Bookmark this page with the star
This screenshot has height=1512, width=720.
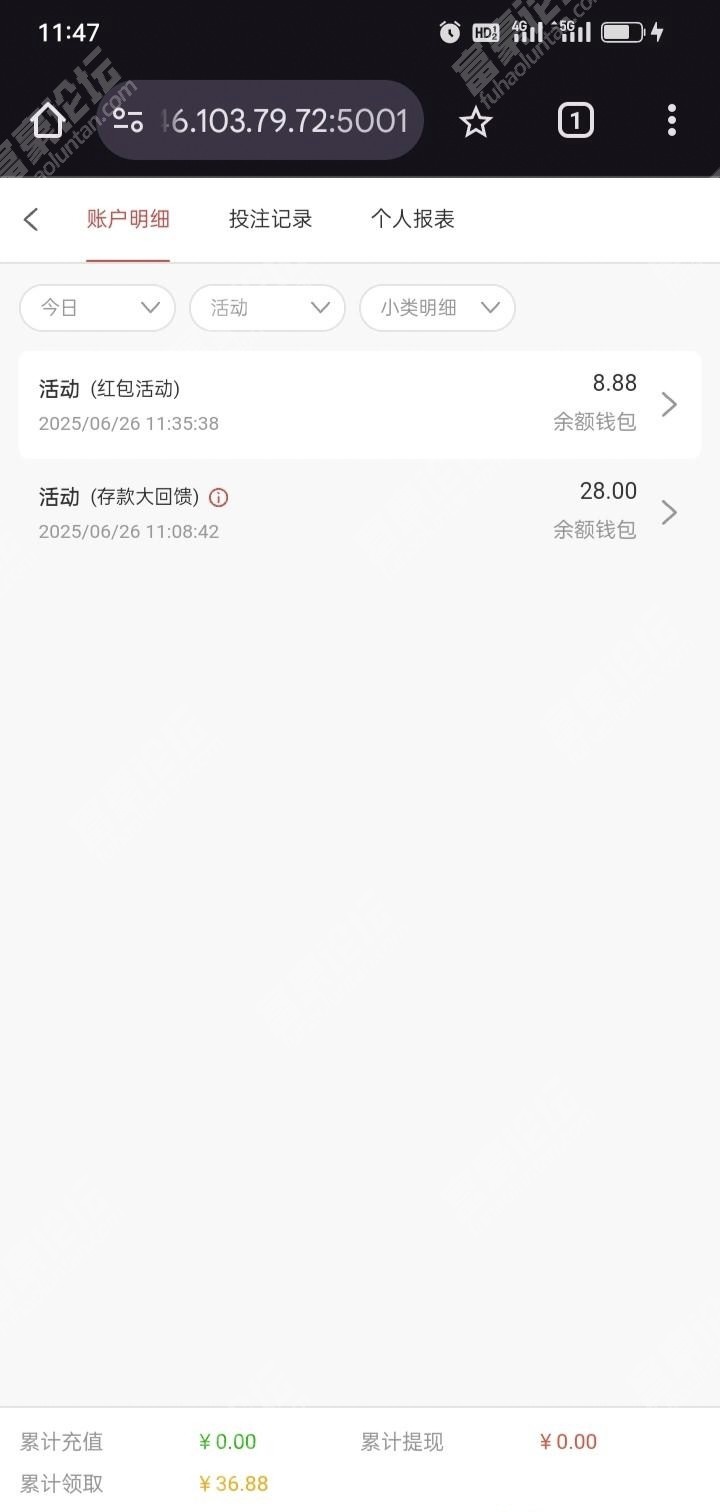476,121
